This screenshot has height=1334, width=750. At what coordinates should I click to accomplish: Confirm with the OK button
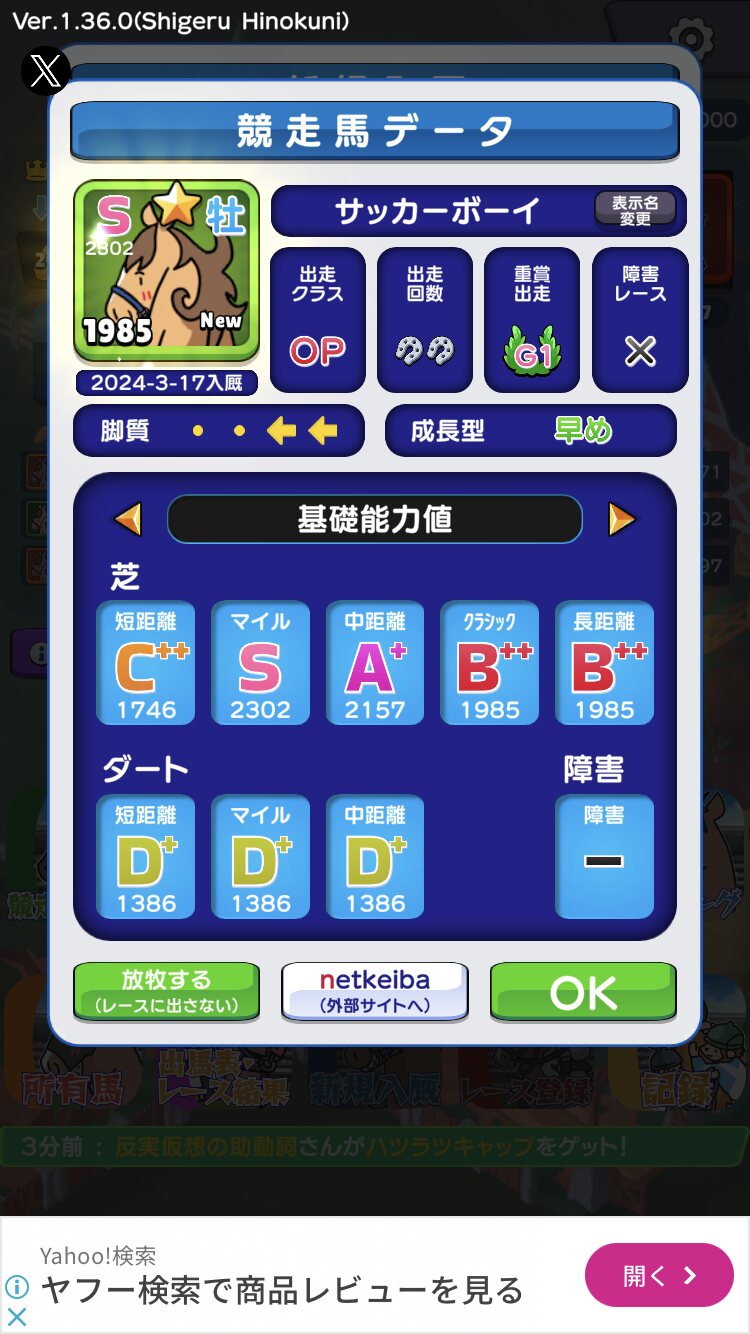583,991
